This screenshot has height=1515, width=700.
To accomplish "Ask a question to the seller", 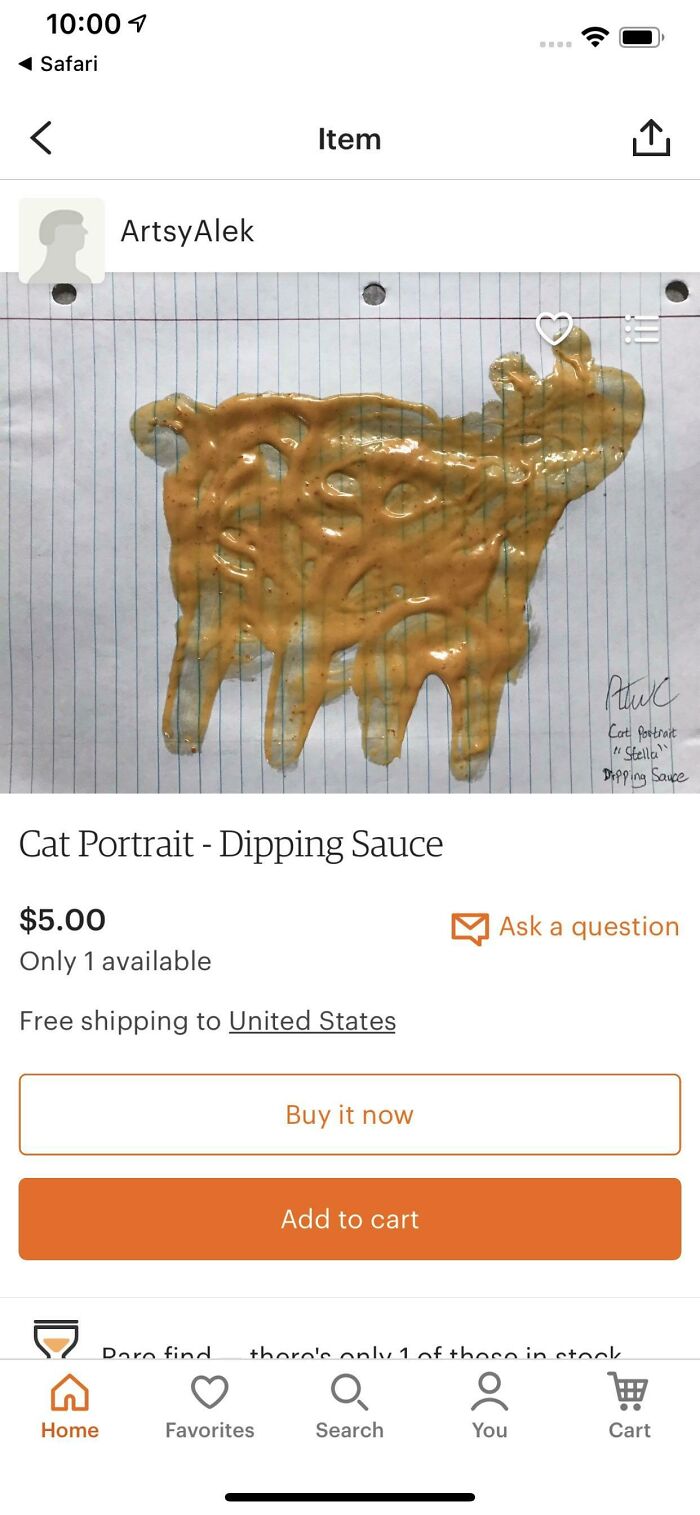I will pos(566,927).
